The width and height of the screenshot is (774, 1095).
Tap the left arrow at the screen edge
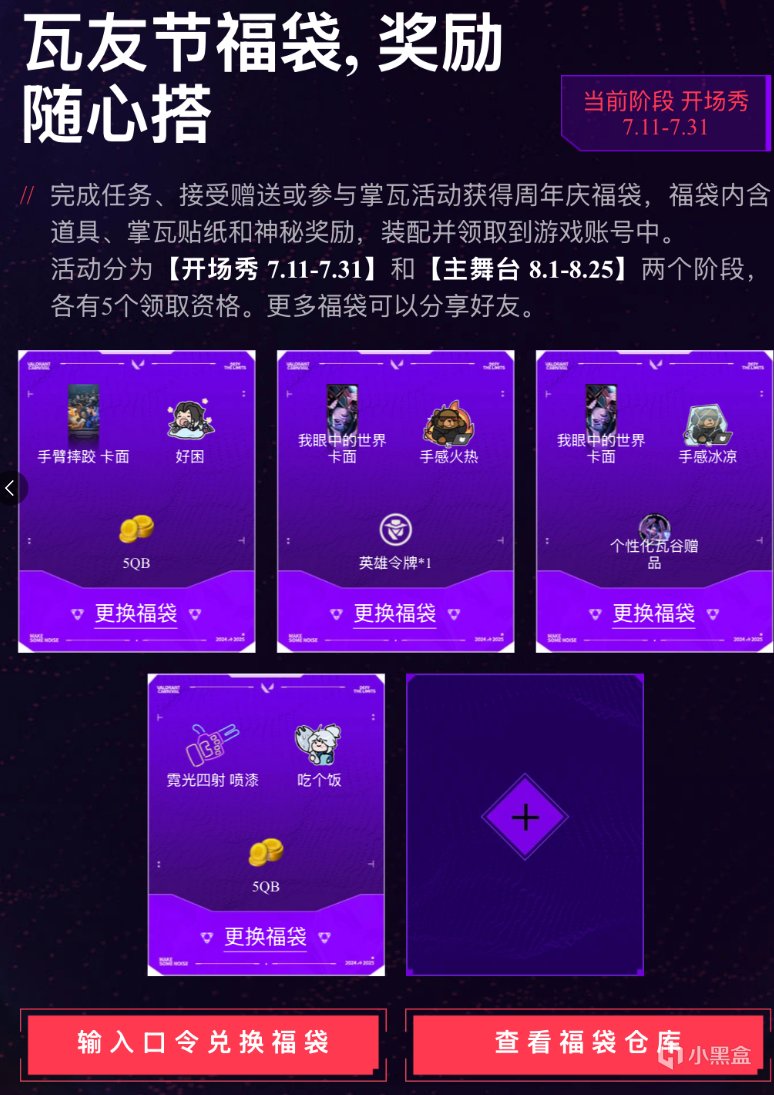(10, 488)
